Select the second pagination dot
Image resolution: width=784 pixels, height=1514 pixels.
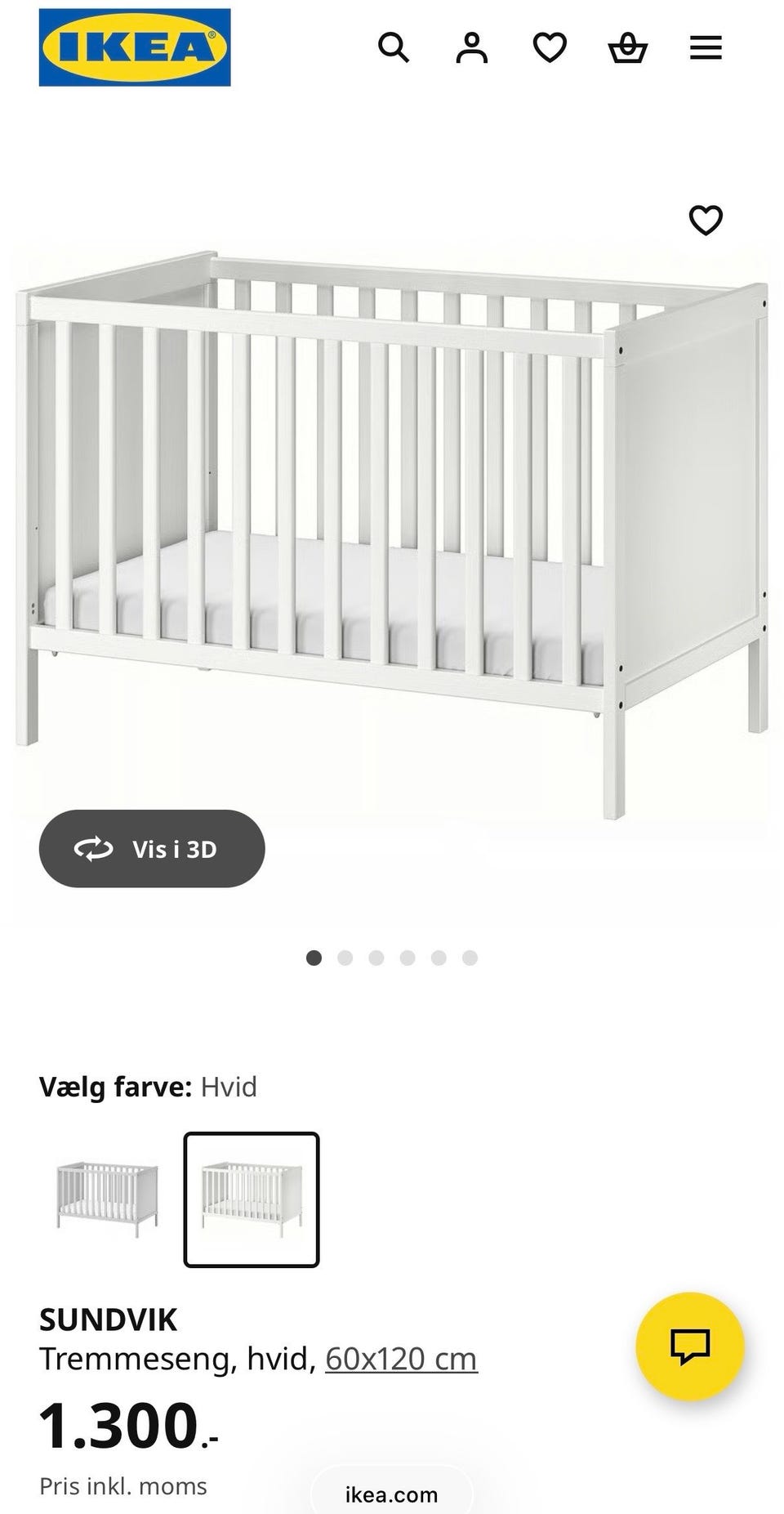click(345, 956)
